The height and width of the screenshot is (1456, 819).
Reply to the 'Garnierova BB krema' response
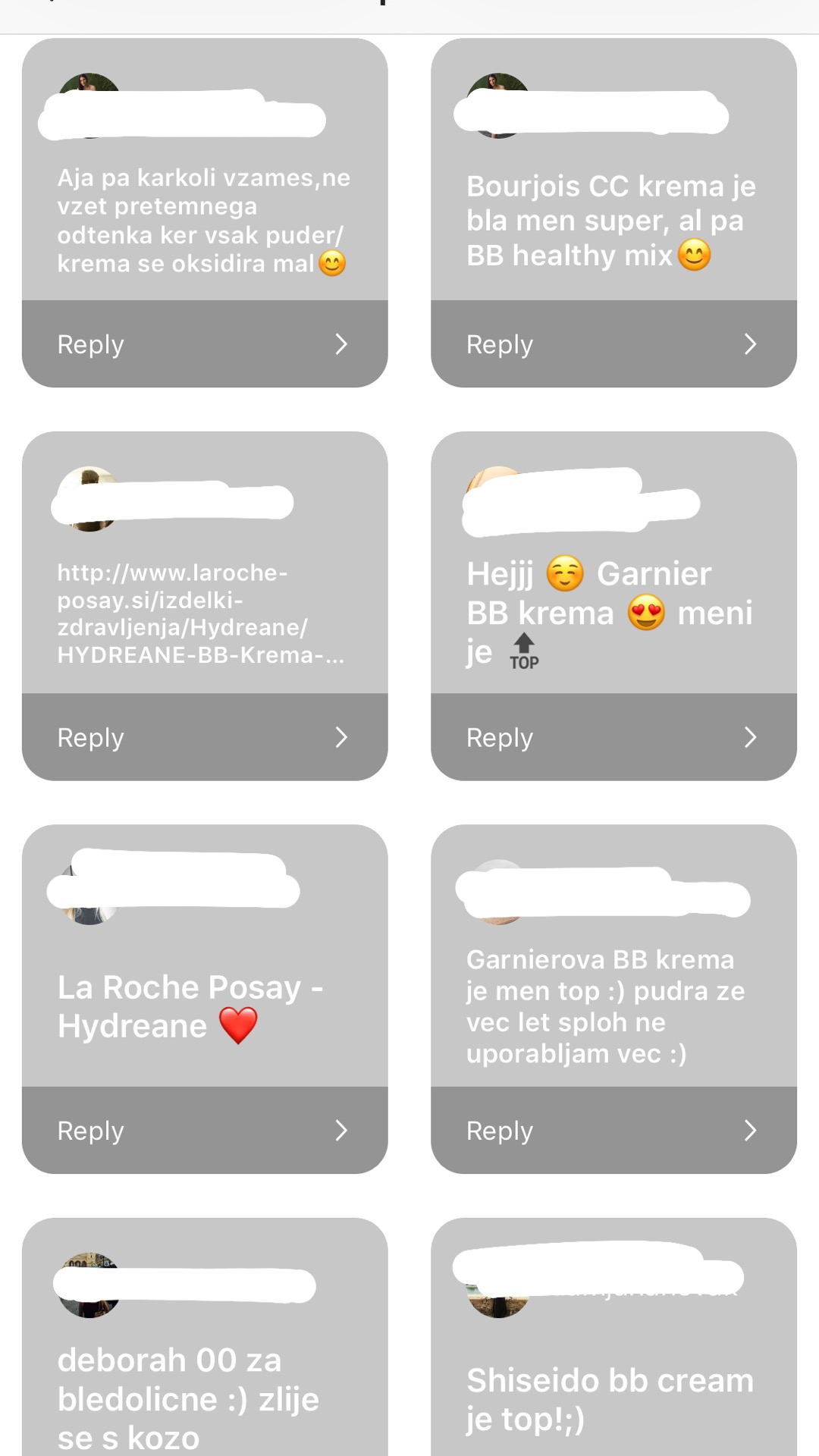tap(613, 1130)
